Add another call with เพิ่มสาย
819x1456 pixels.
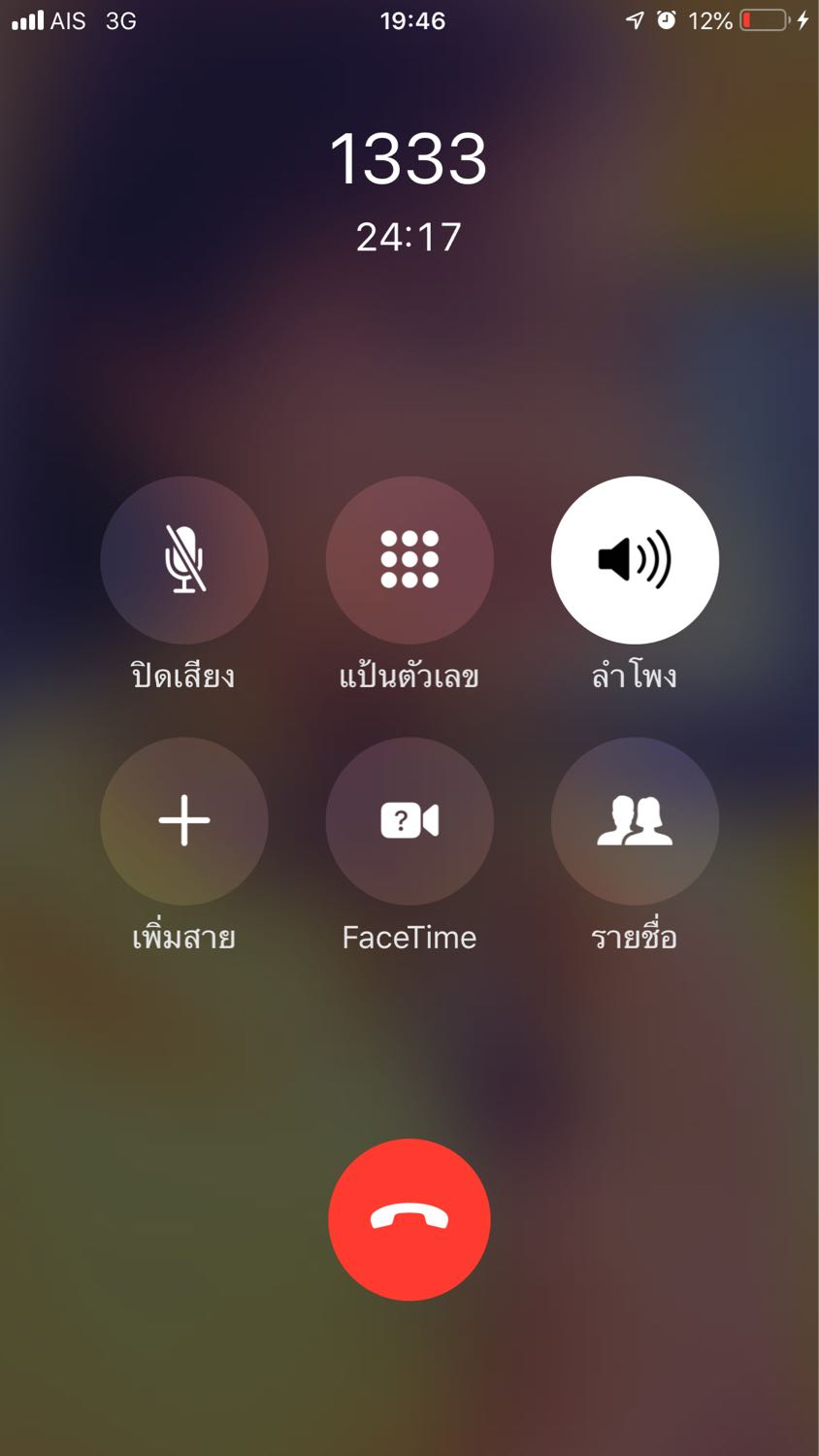184,821
